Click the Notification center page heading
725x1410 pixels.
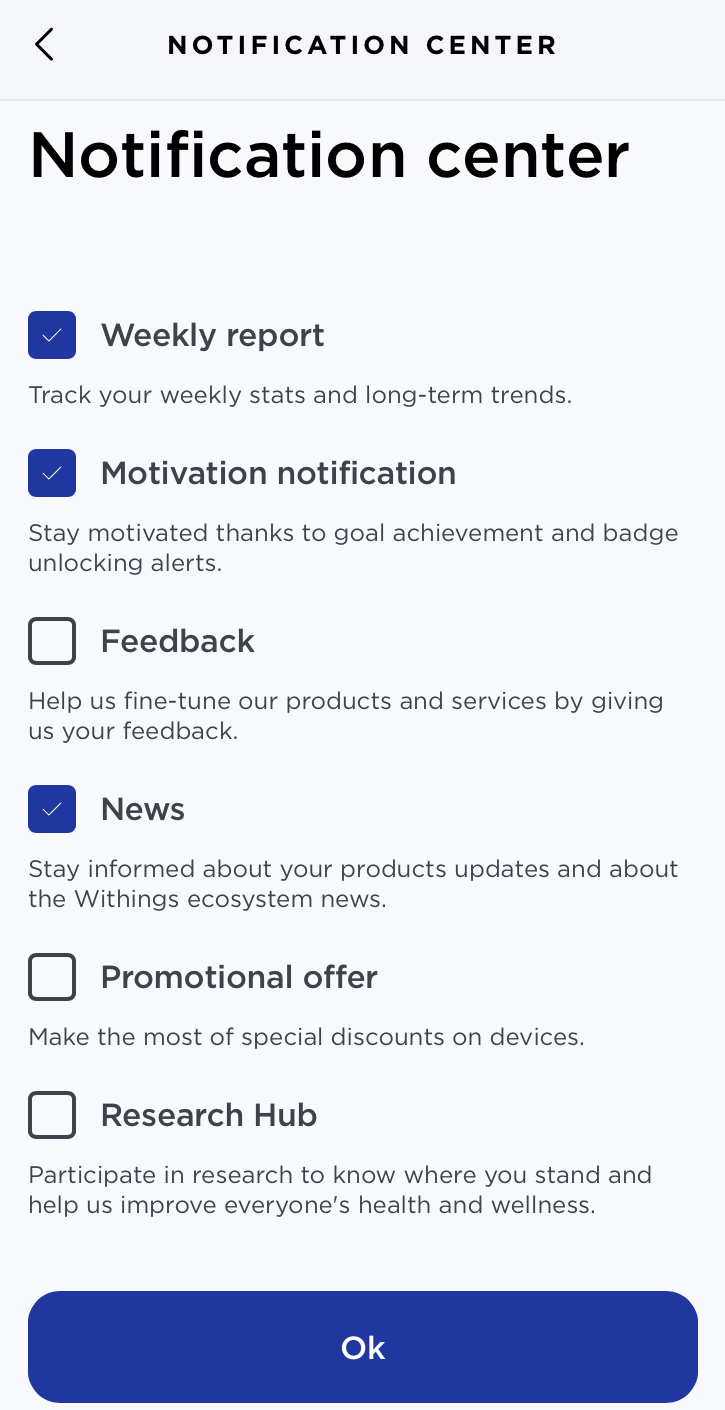pyautogui.click(x=328, y=155)
